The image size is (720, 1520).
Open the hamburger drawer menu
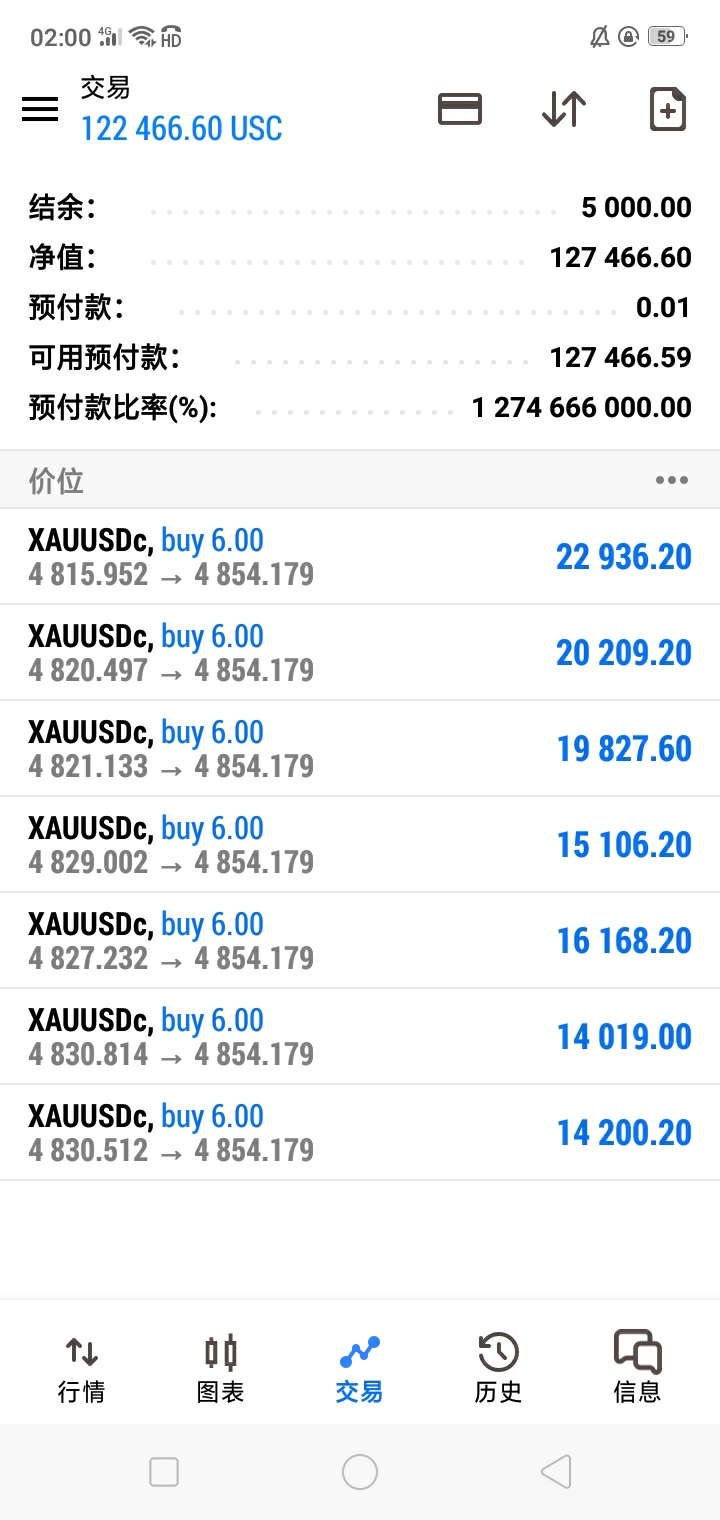pos(40,109)
